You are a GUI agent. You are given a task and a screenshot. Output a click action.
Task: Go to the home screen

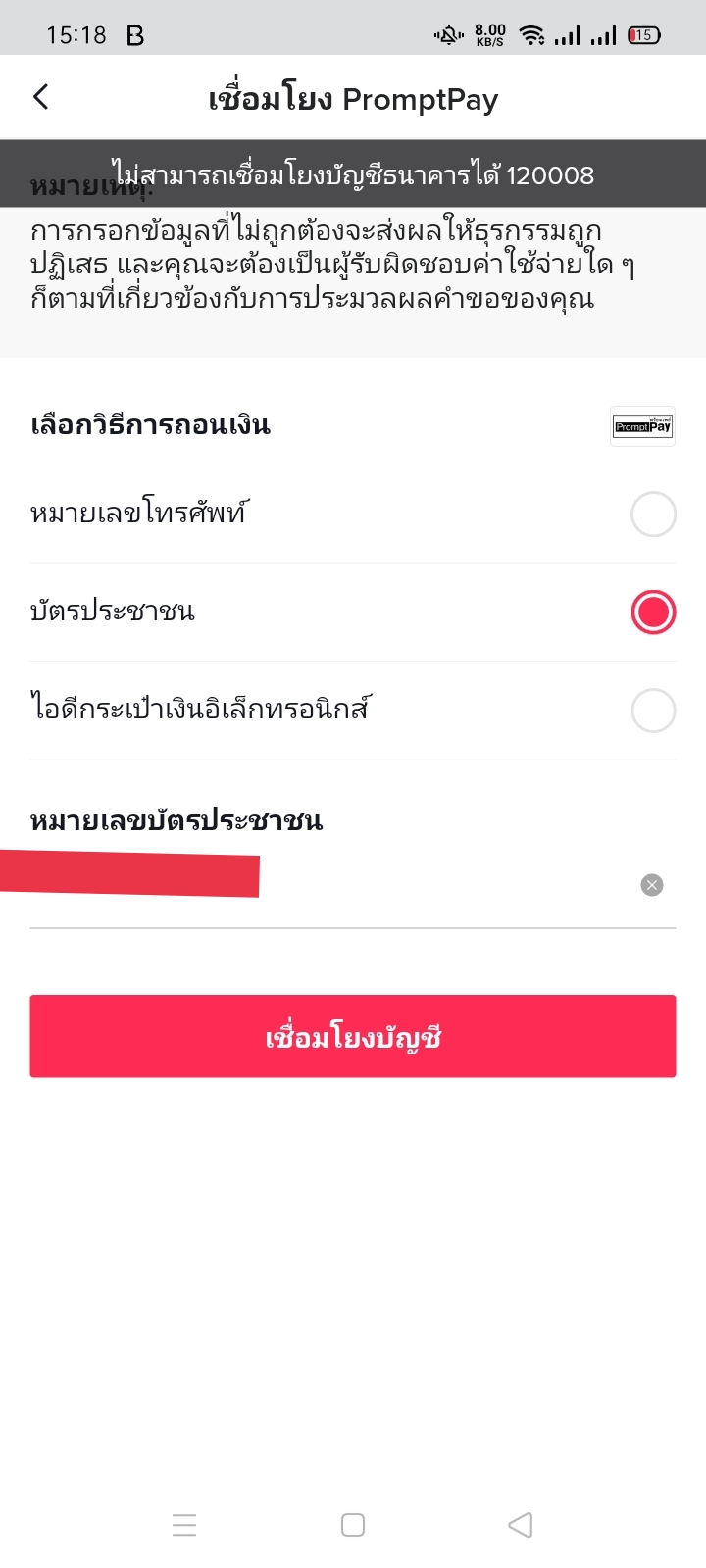coord(353,1525)
